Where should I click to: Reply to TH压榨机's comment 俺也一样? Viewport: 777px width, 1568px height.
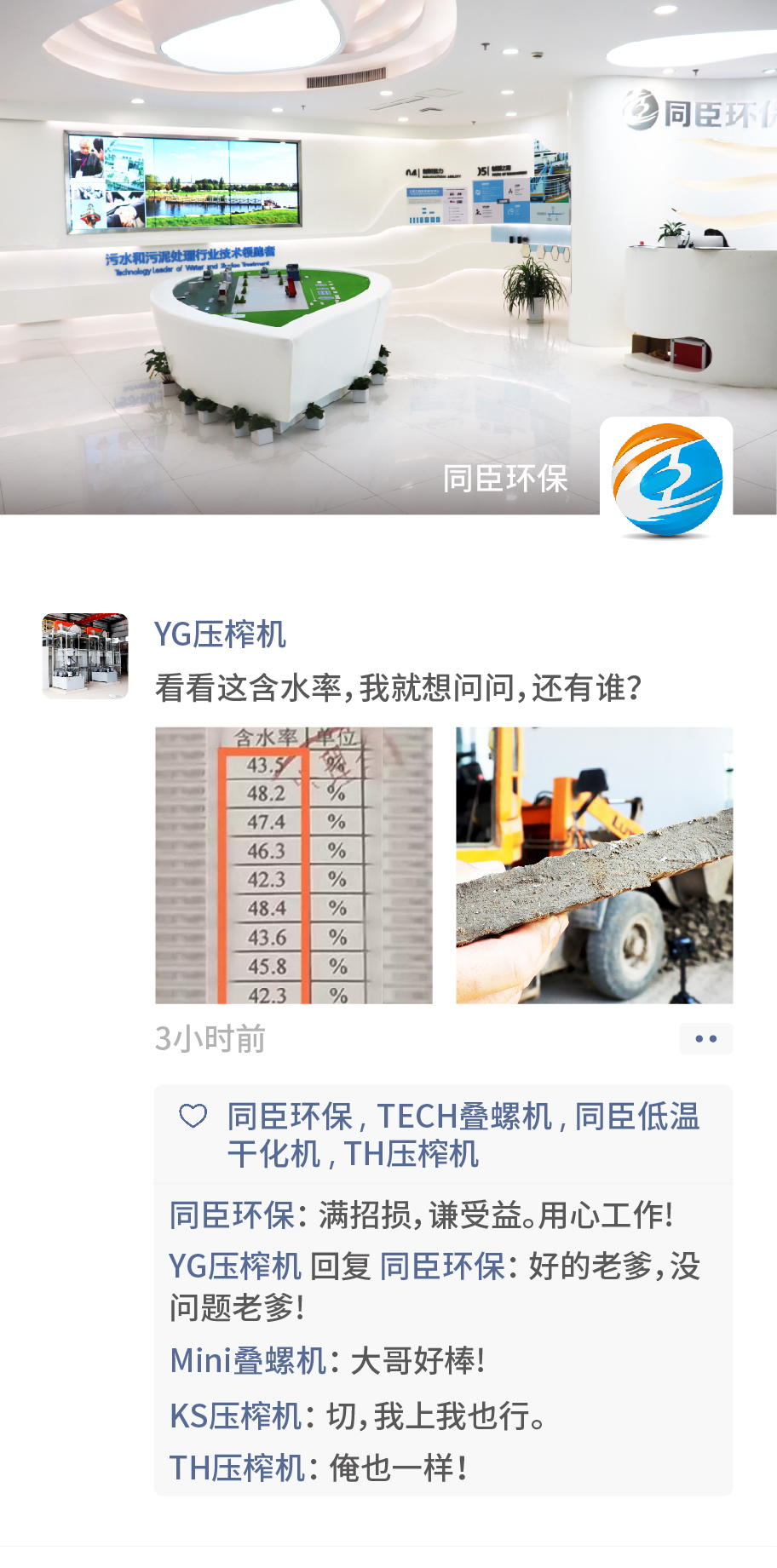tap(396, 1467)
